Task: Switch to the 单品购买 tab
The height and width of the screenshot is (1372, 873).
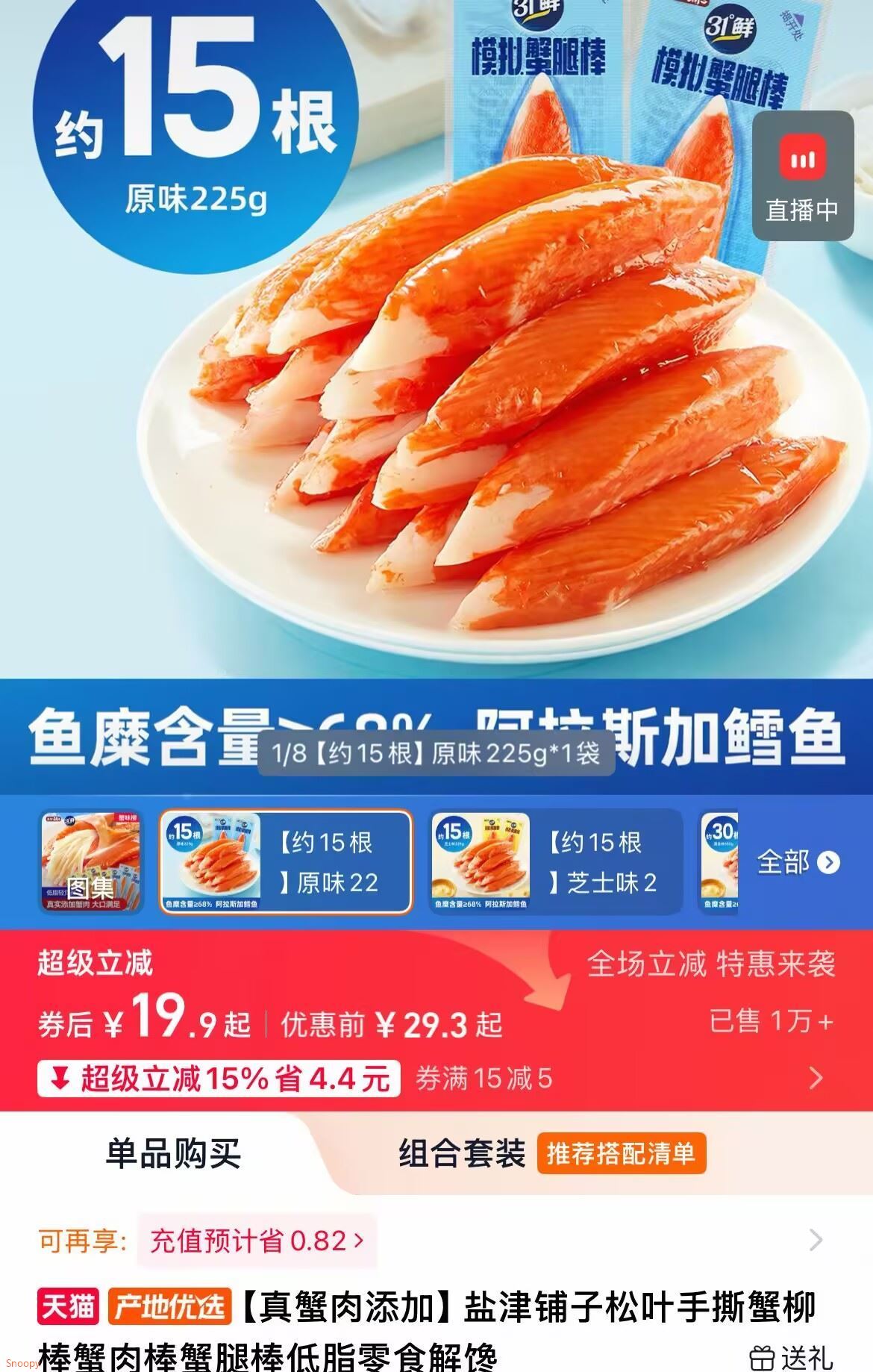Action: [173, 1153]
